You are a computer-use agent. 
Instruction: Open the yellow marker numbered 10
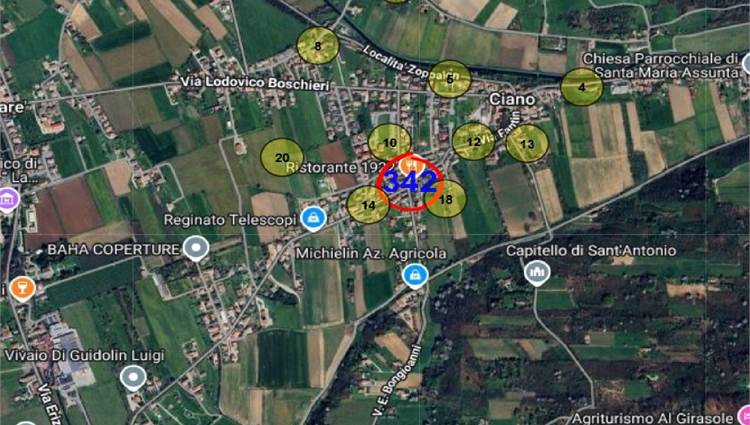click(390, 143)
